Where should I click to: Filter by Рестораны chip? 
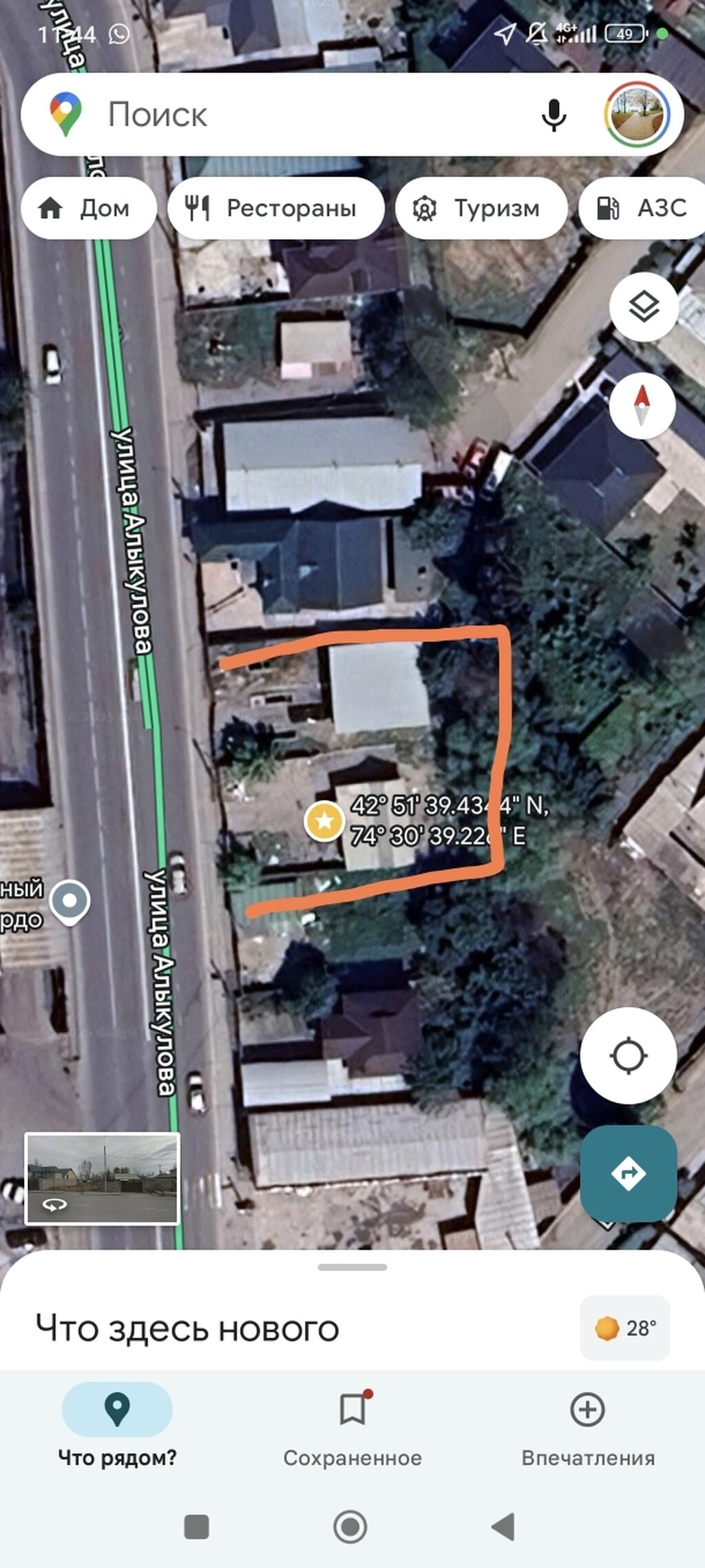(x=275, y=208)
